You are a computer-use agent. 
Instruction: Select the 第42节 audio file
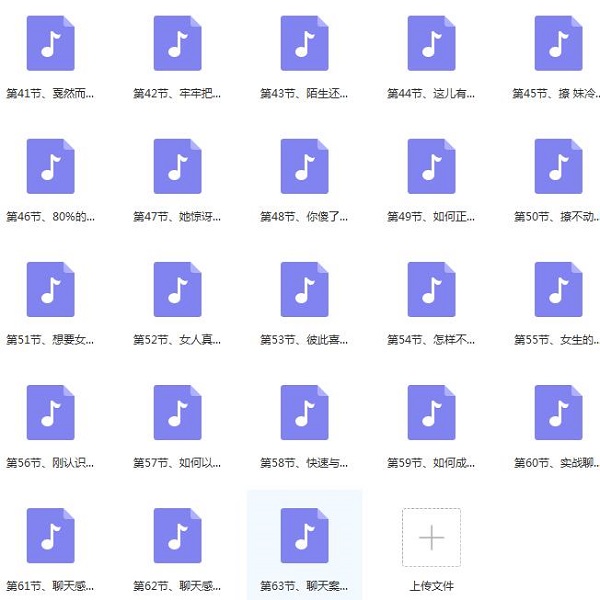click(x=177, y=44)
